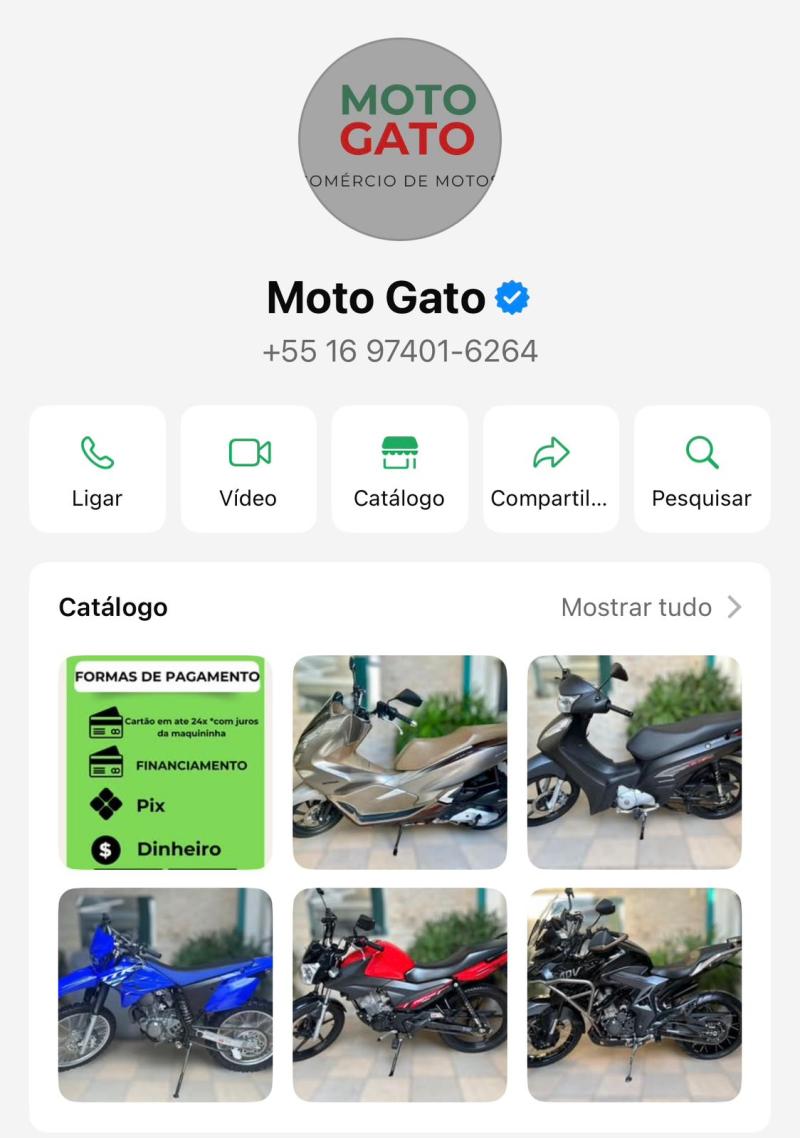Open the black adventure motorcycle listing
The image size is (800, 1138).
[x=634, y=995]
